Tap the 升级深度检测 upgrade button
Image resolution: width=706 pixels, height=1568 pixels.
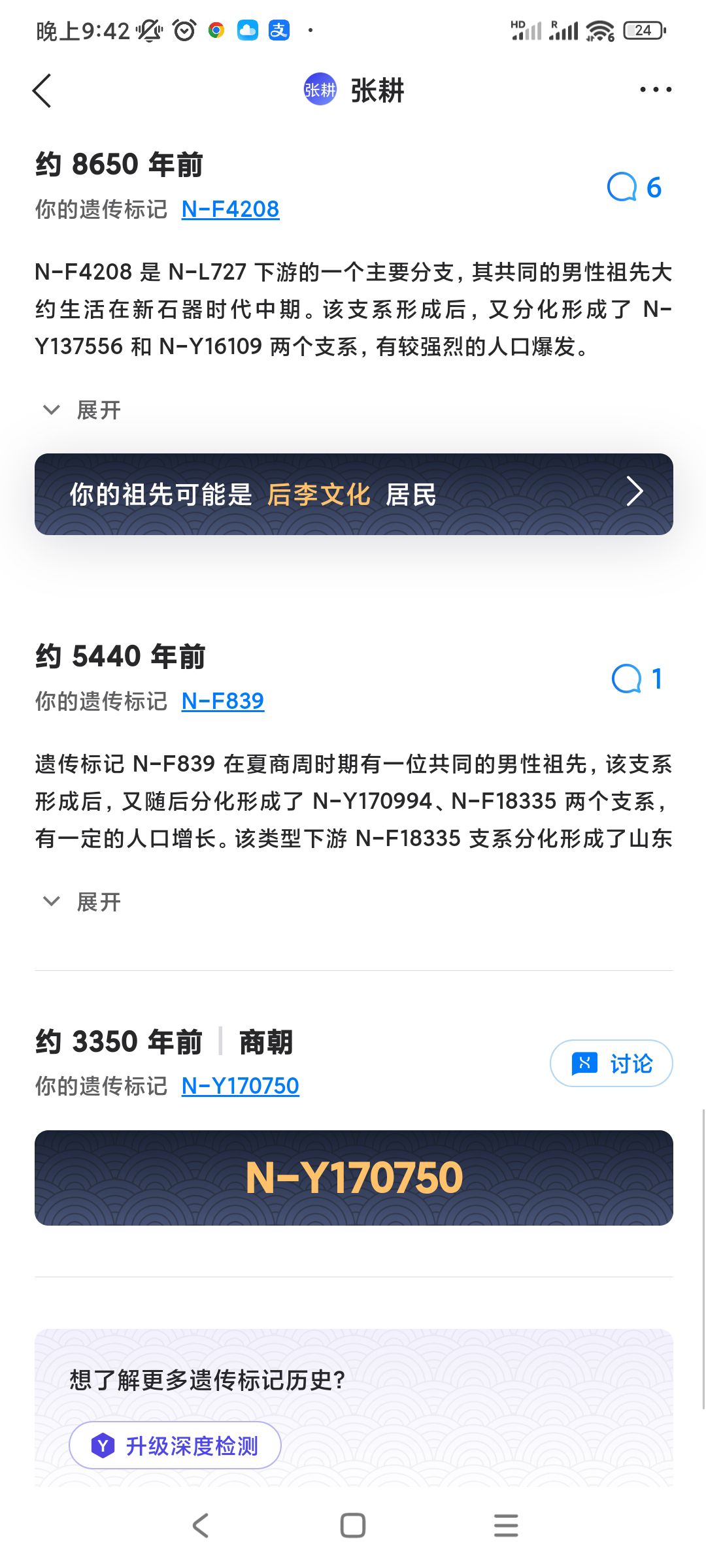[175, 1446]
